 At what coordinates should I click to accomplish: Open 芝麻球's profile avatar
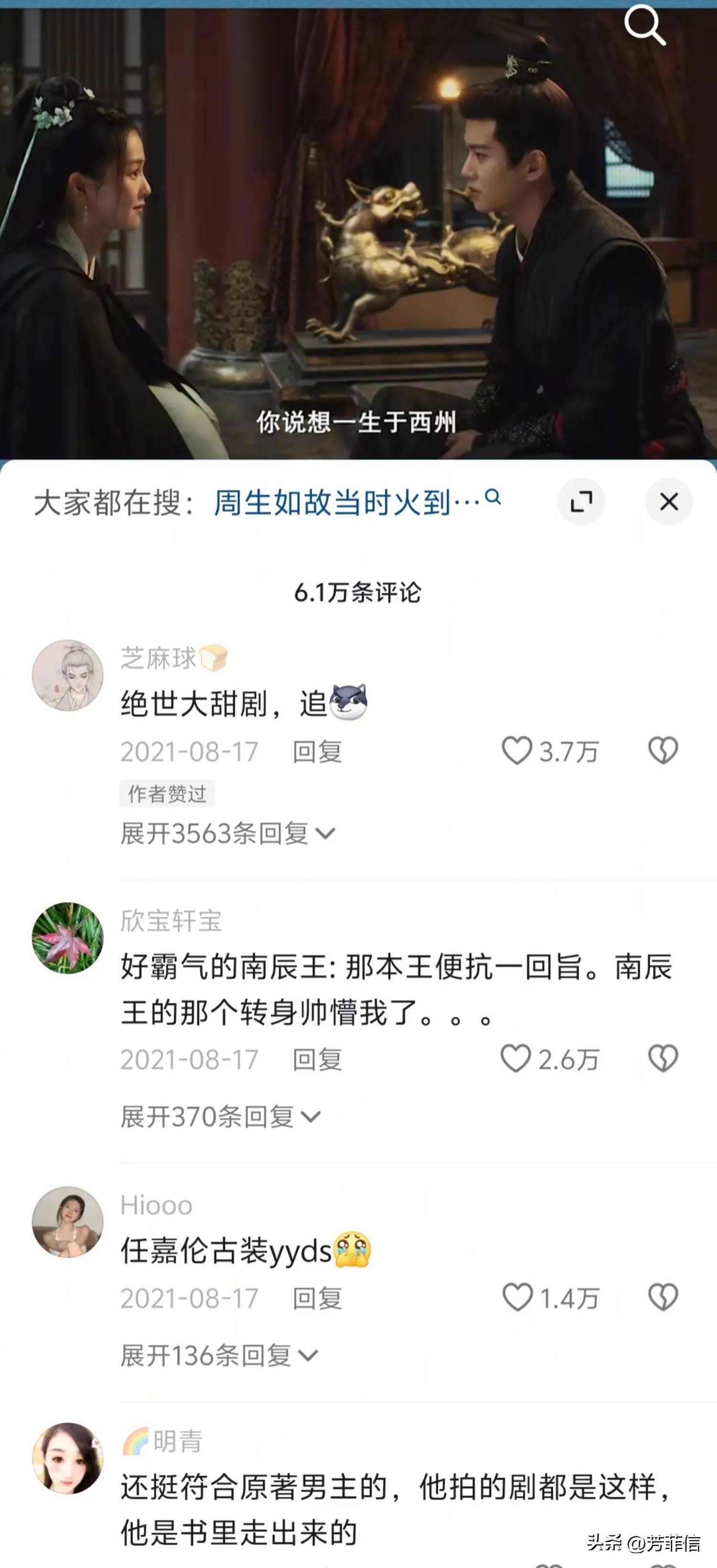point(67,675)
